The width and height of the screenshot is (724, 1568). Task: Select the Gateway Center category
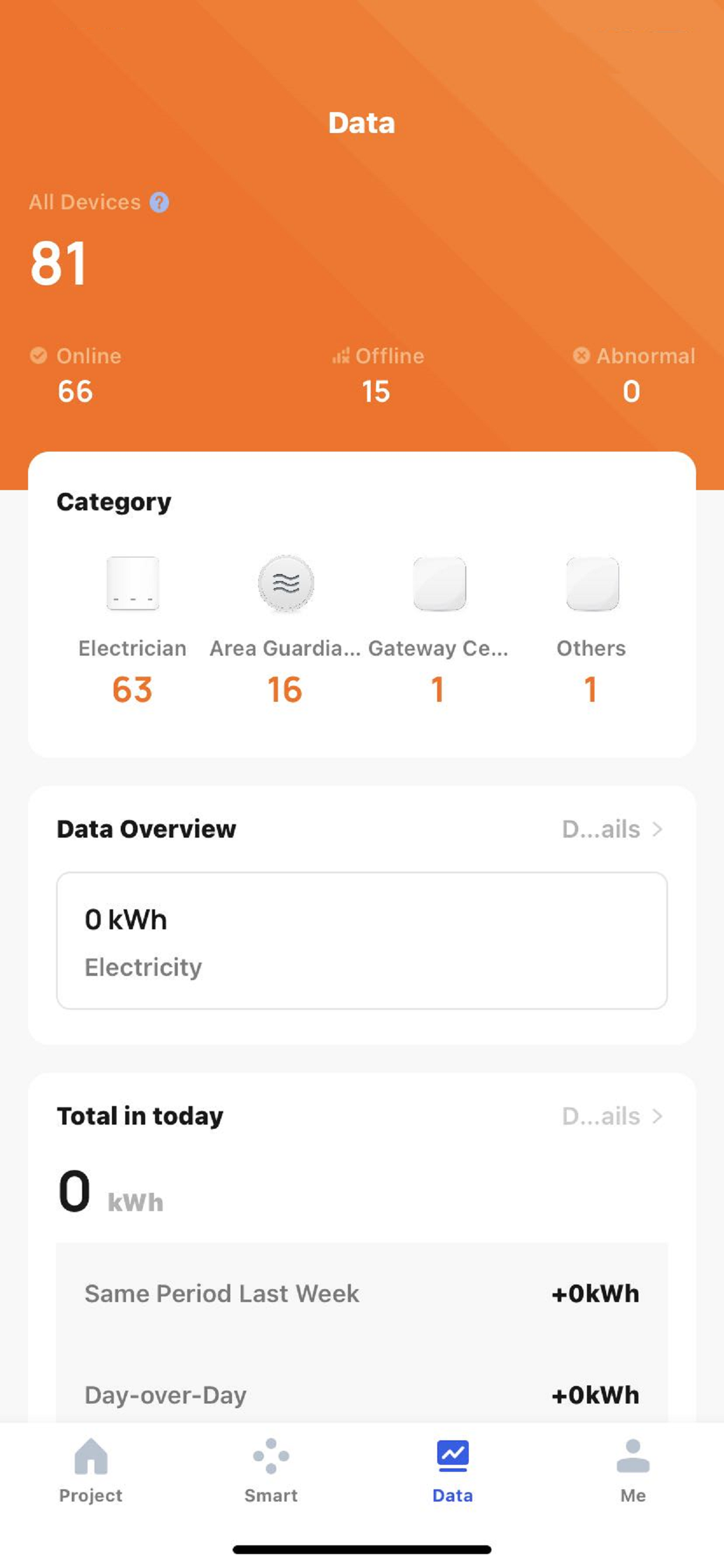coord(439,631)
